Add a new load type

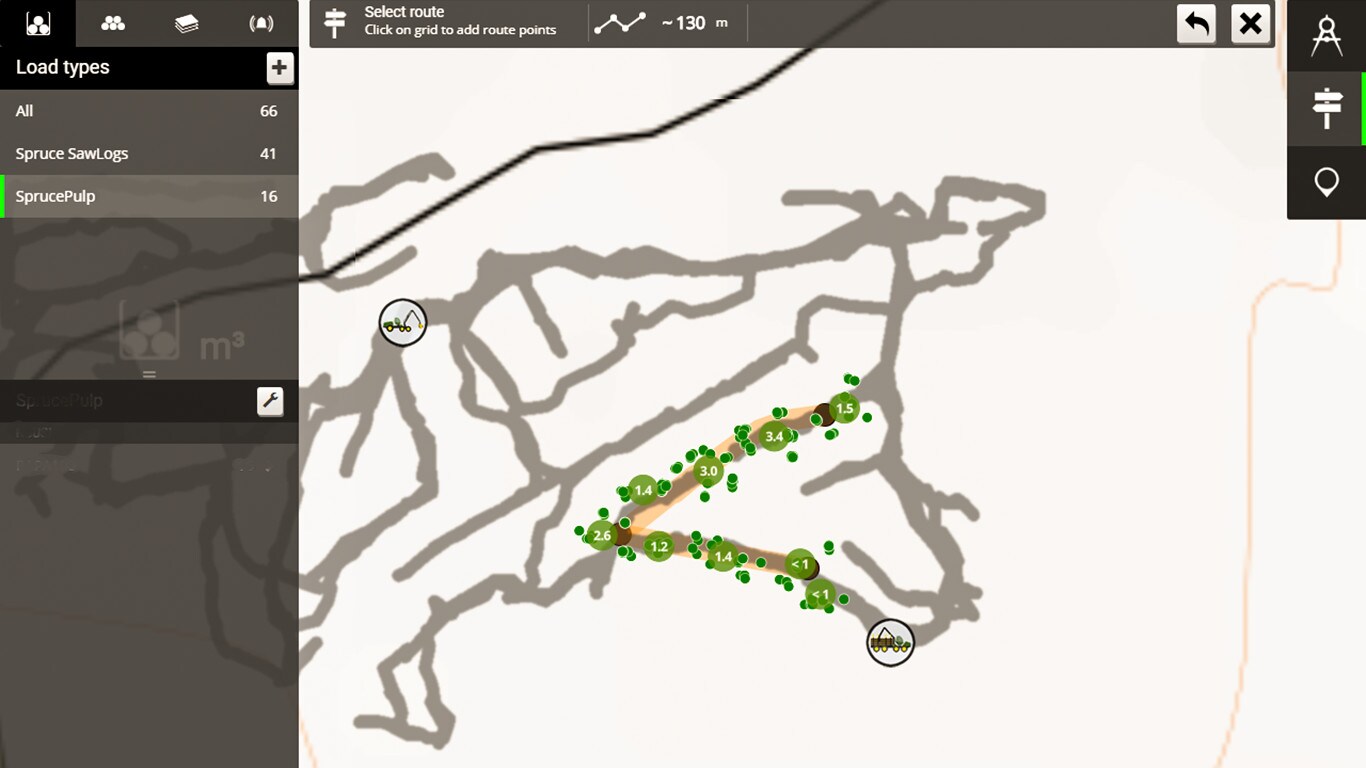279,68
